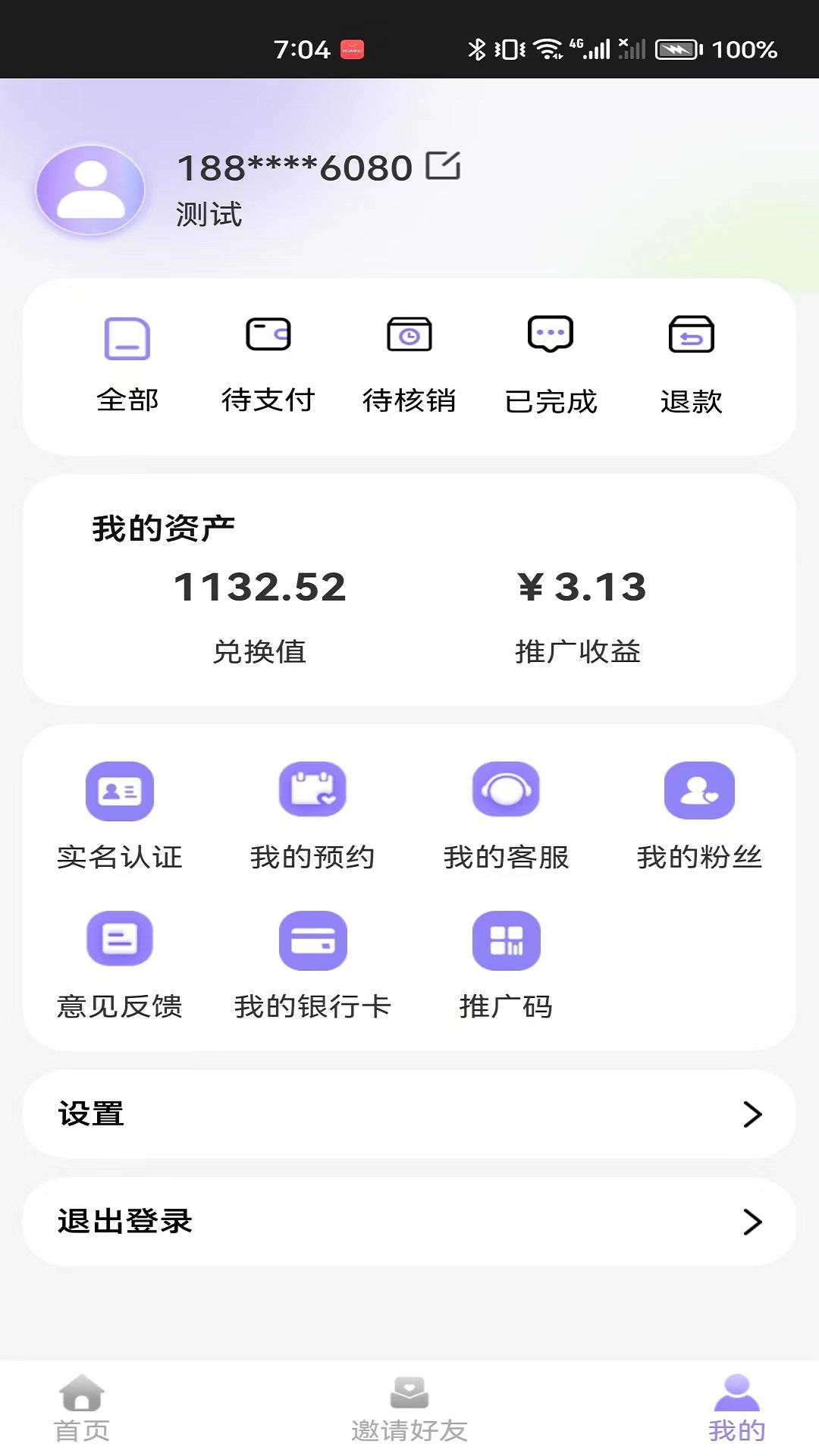Click the 我的客服 customer service headset icon
The width and height of the screenshot is (819, 1456).
coord(507,791)
